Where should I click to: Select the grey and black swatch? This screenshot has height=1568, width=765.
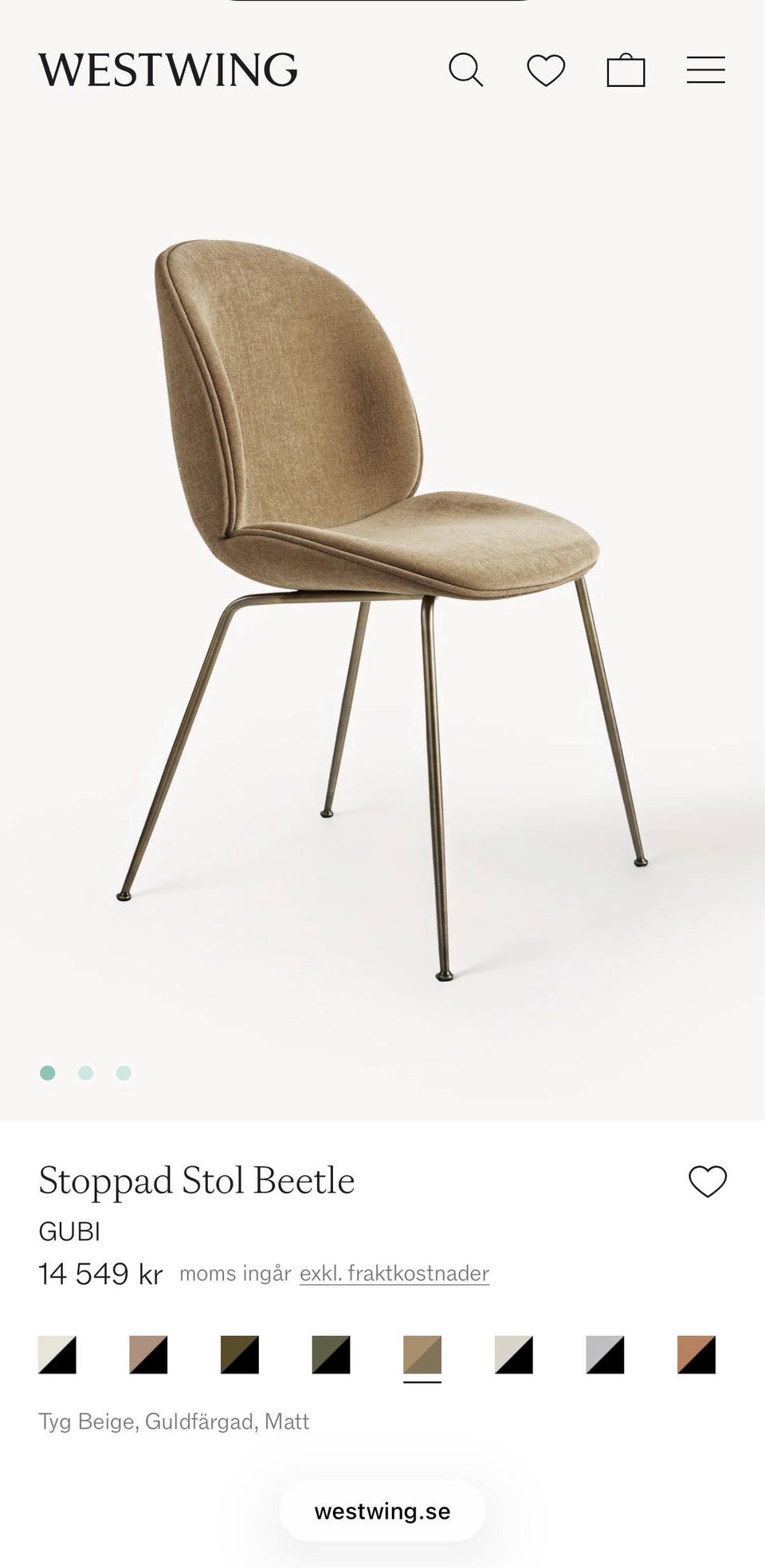605,1354
